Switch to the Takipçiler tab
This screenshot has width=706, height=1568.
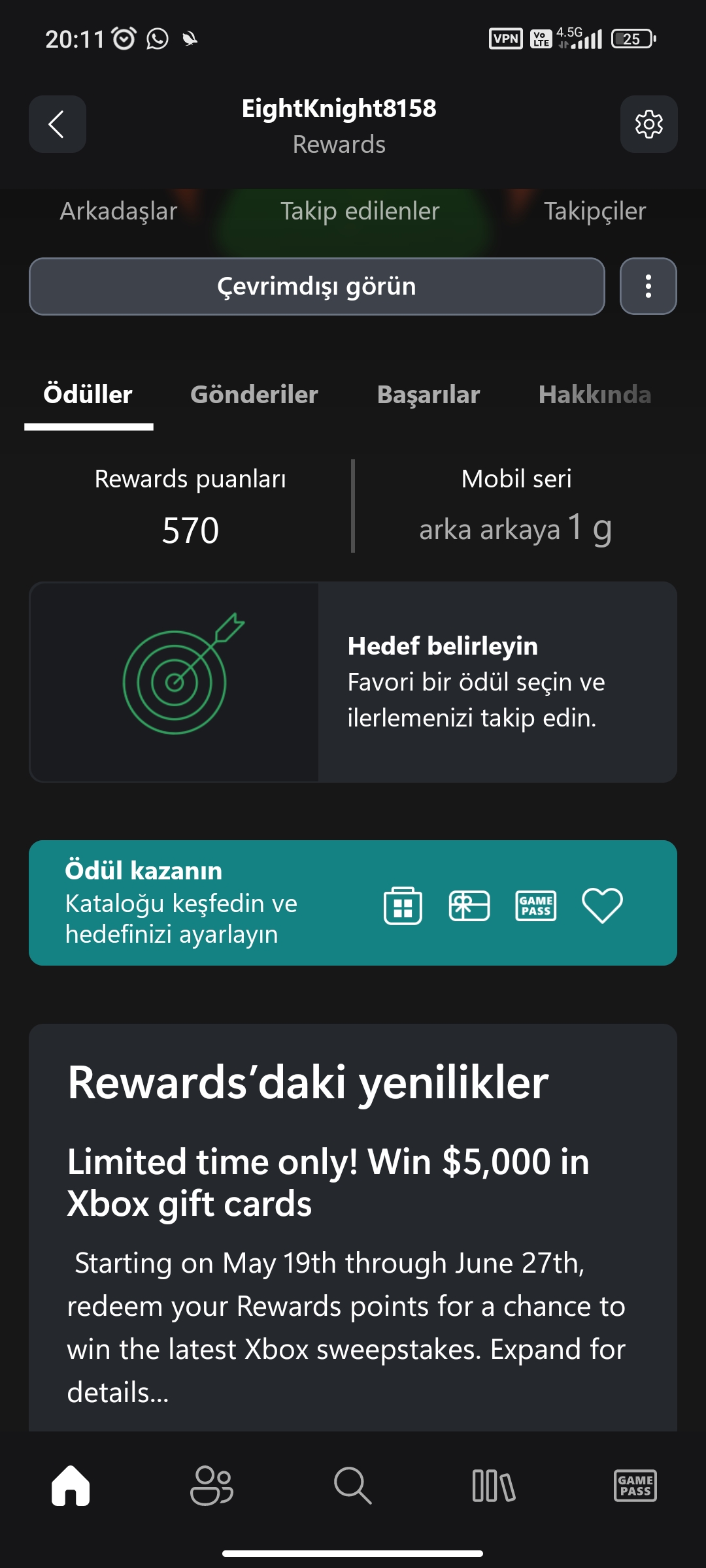(x=595, y=211)
